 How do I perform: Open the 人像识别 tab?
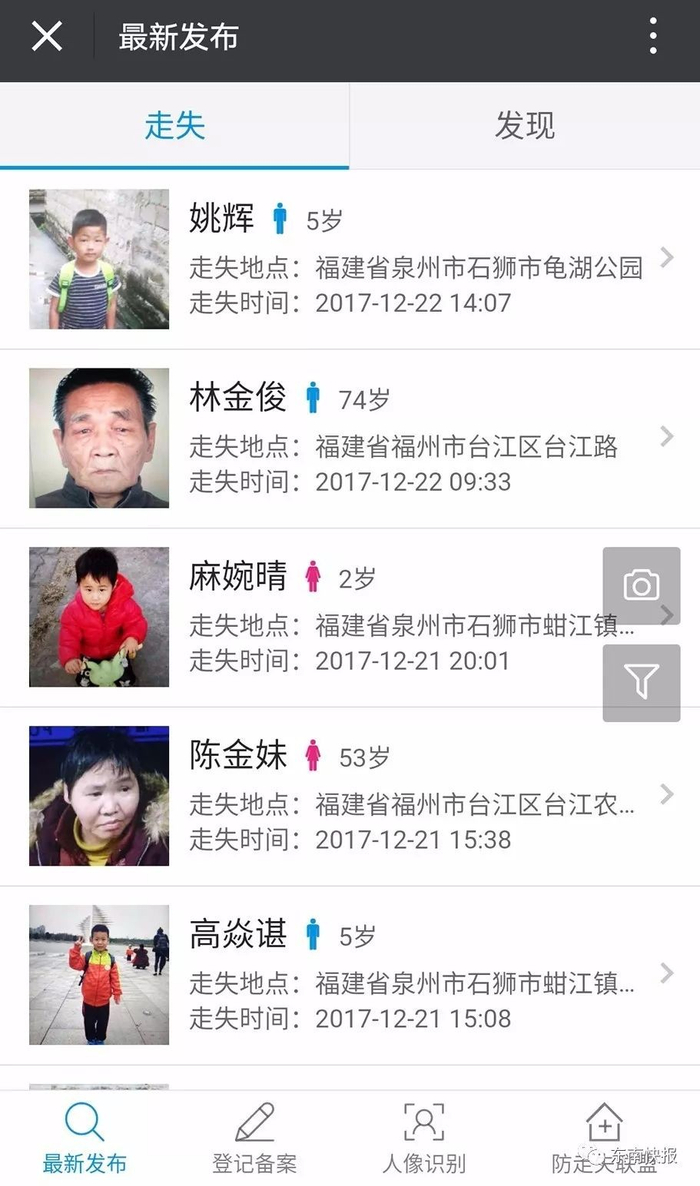pyautogui.click(x=424, y=1138)
